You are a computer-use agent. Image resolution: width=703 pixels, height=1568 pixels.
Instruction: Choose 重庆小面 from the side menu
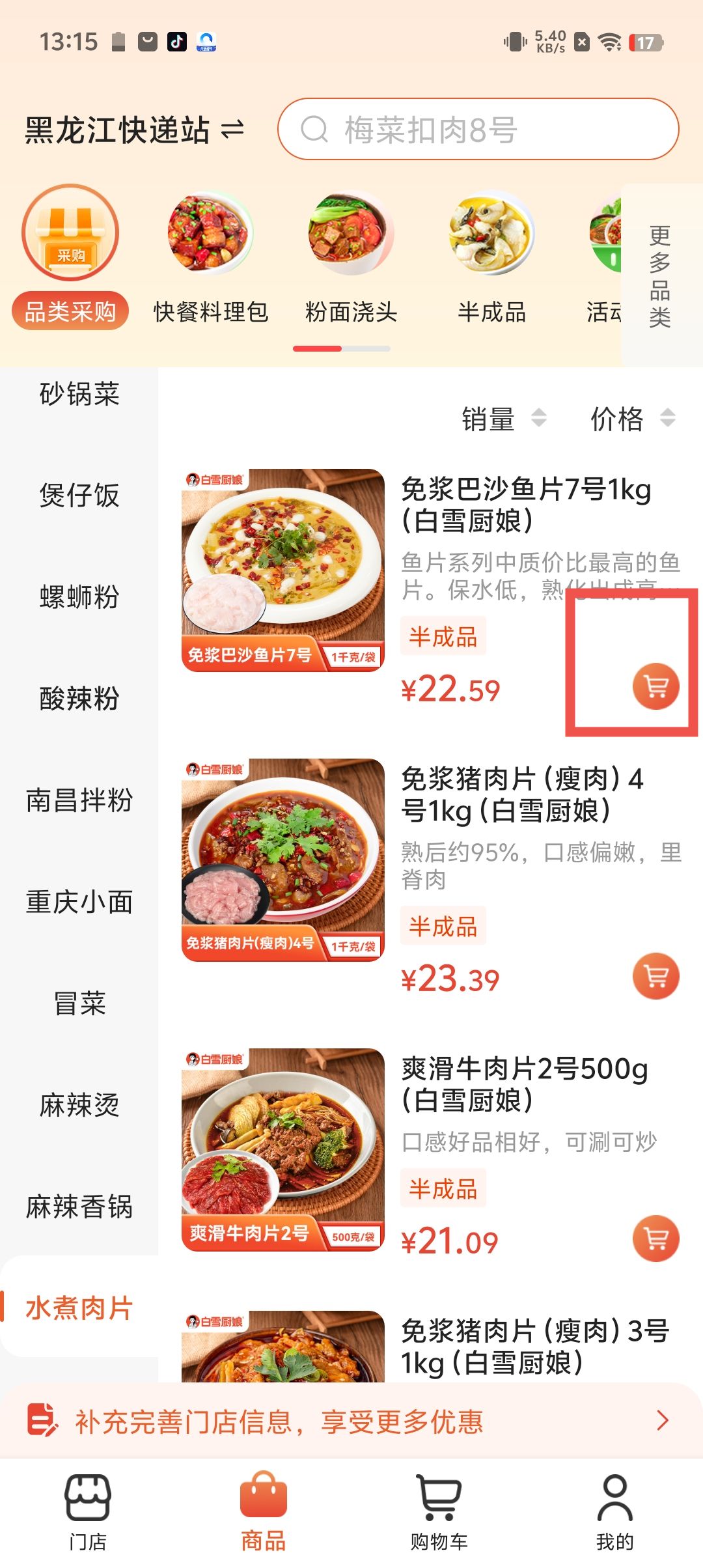(x=79, y=902)
